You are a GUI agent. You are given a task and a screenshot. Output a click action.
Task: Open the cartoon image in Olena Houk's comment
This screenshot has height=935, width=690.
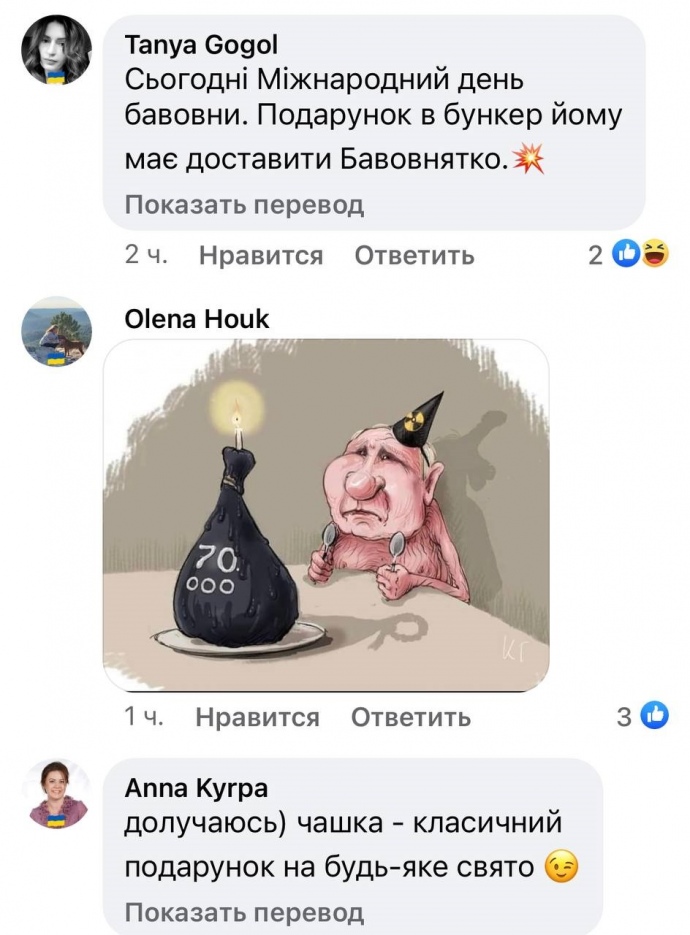(326, 515)
